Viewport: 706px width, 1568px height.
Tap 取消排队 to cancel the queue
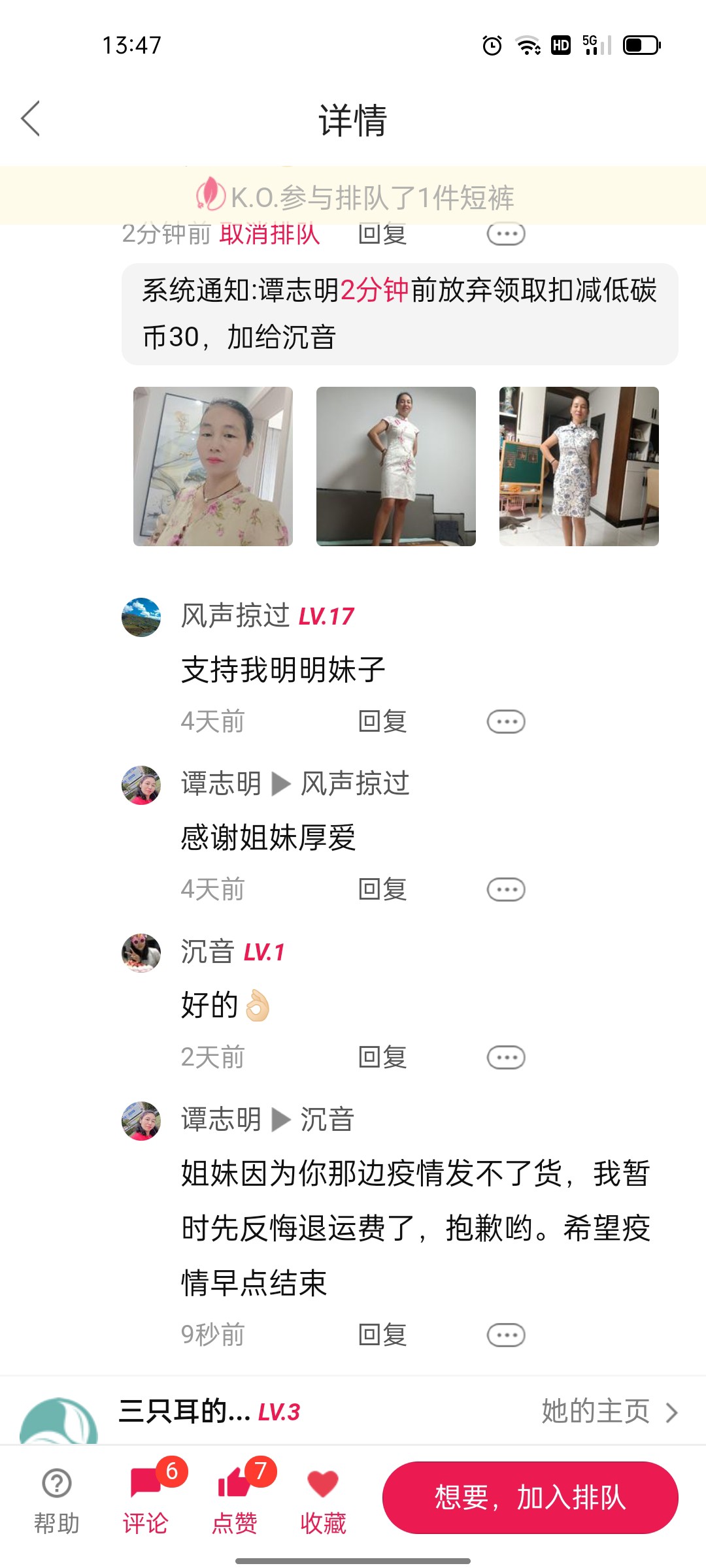[269, 235]
